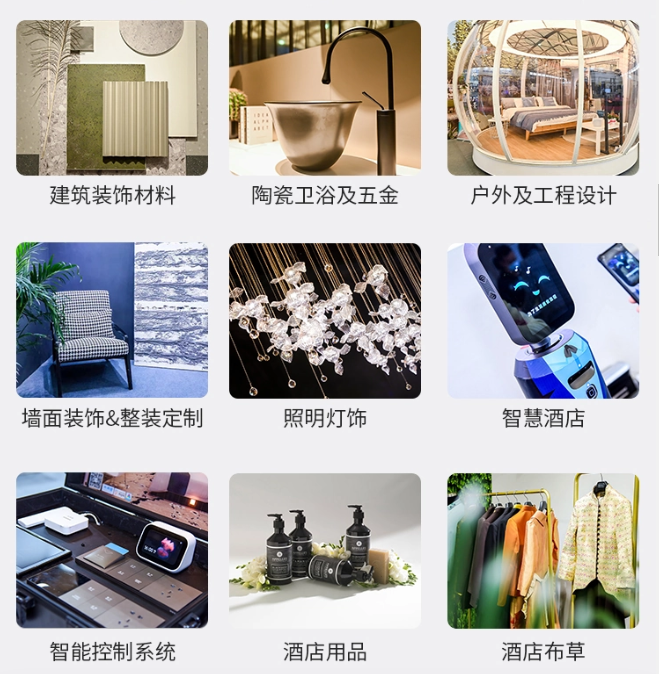
Task: Open the 智慧酒店 category
Action: 543,320
